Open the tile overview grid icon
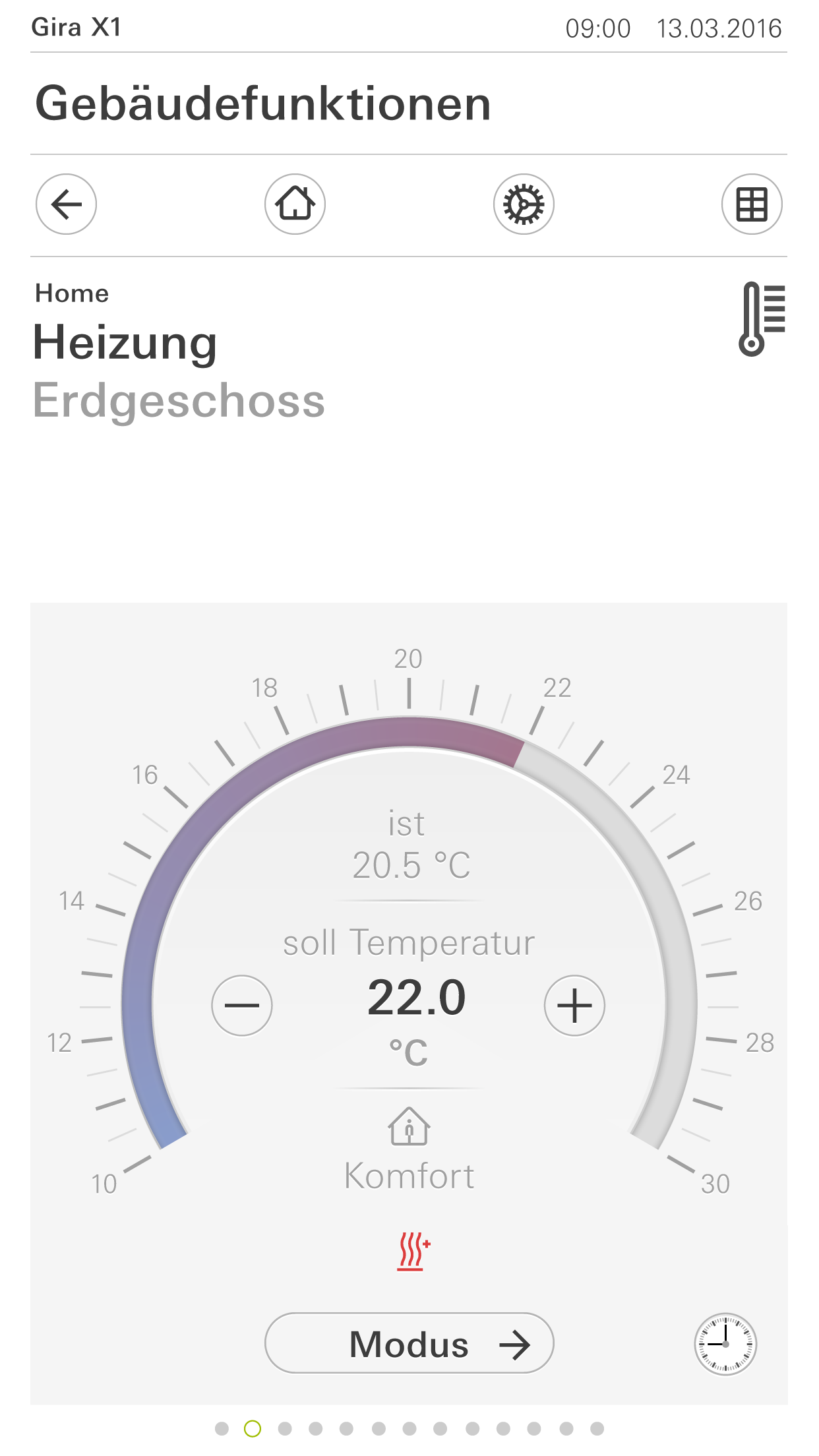The width and height of the screenshot is (819, 1456). pyautogui.click(x=751, y=204)
